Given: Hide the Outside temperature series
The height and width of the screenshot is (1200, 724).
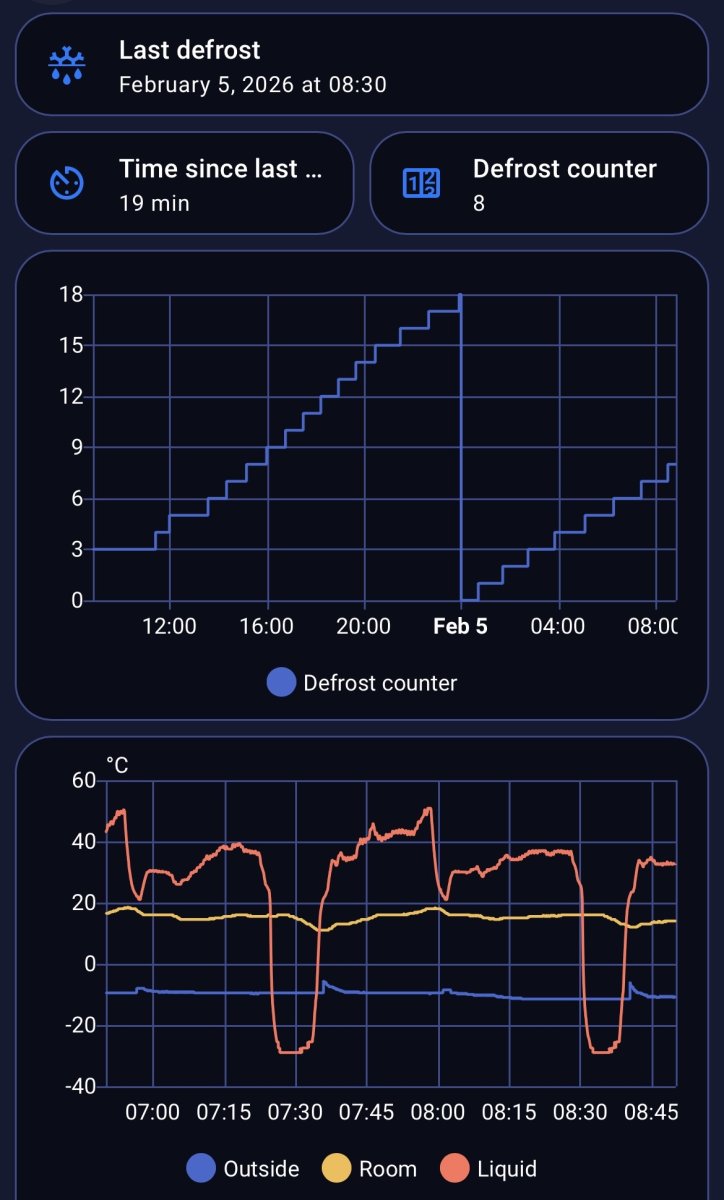Looking at the screenshot, I should [x=243, y=1168].
